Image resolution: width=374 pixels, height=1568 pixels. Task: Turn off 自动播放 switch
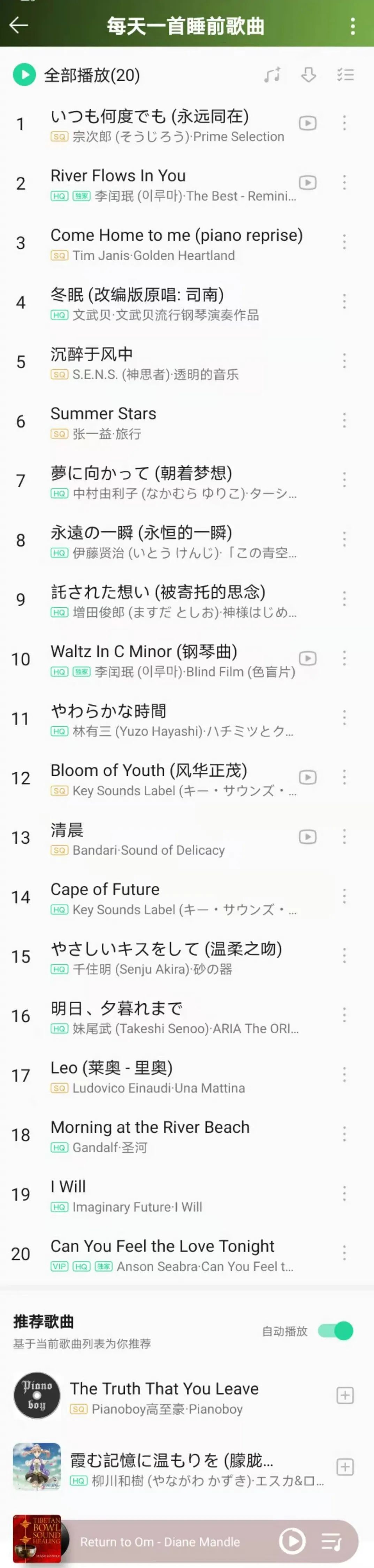pyautogui.click(x=336, y=1331)
